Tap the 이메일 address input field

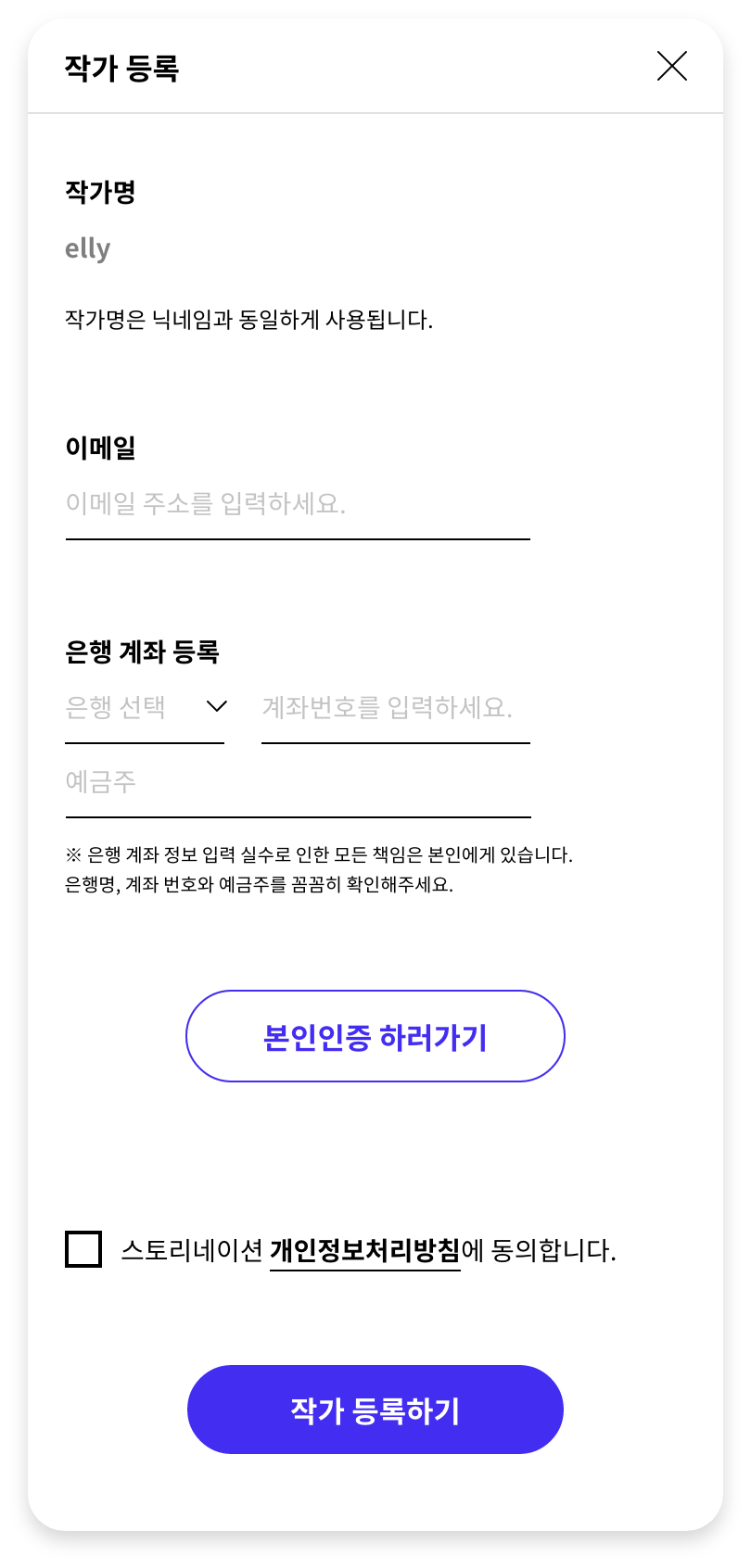pyautogui.click(x=297, y=505)
